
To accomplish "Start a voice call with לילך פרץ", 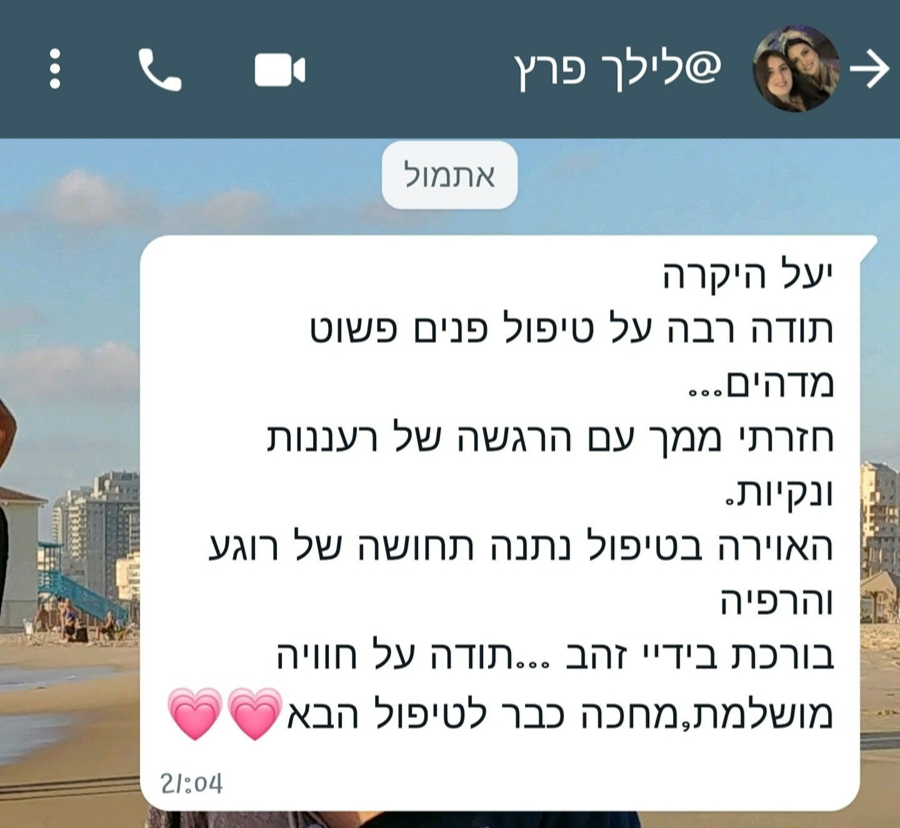I will 160,70.
